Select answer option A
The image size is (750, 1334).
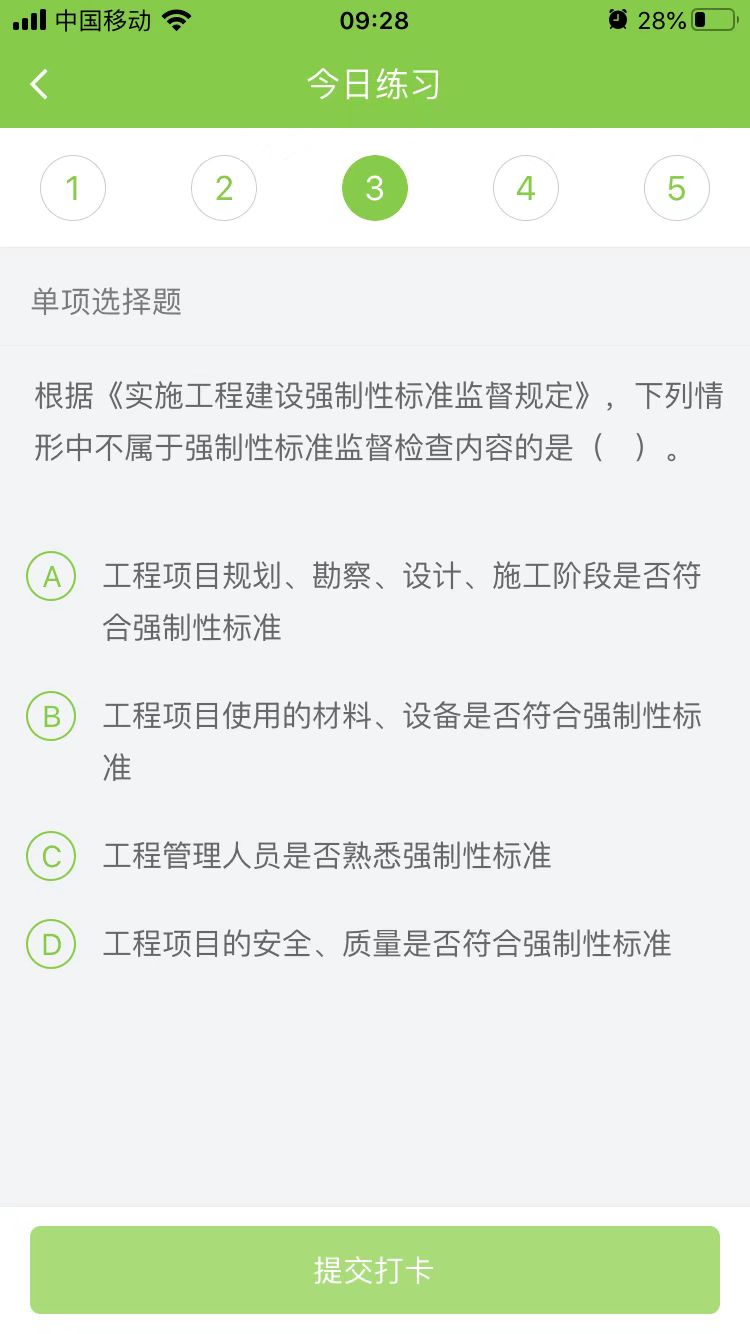51,577
